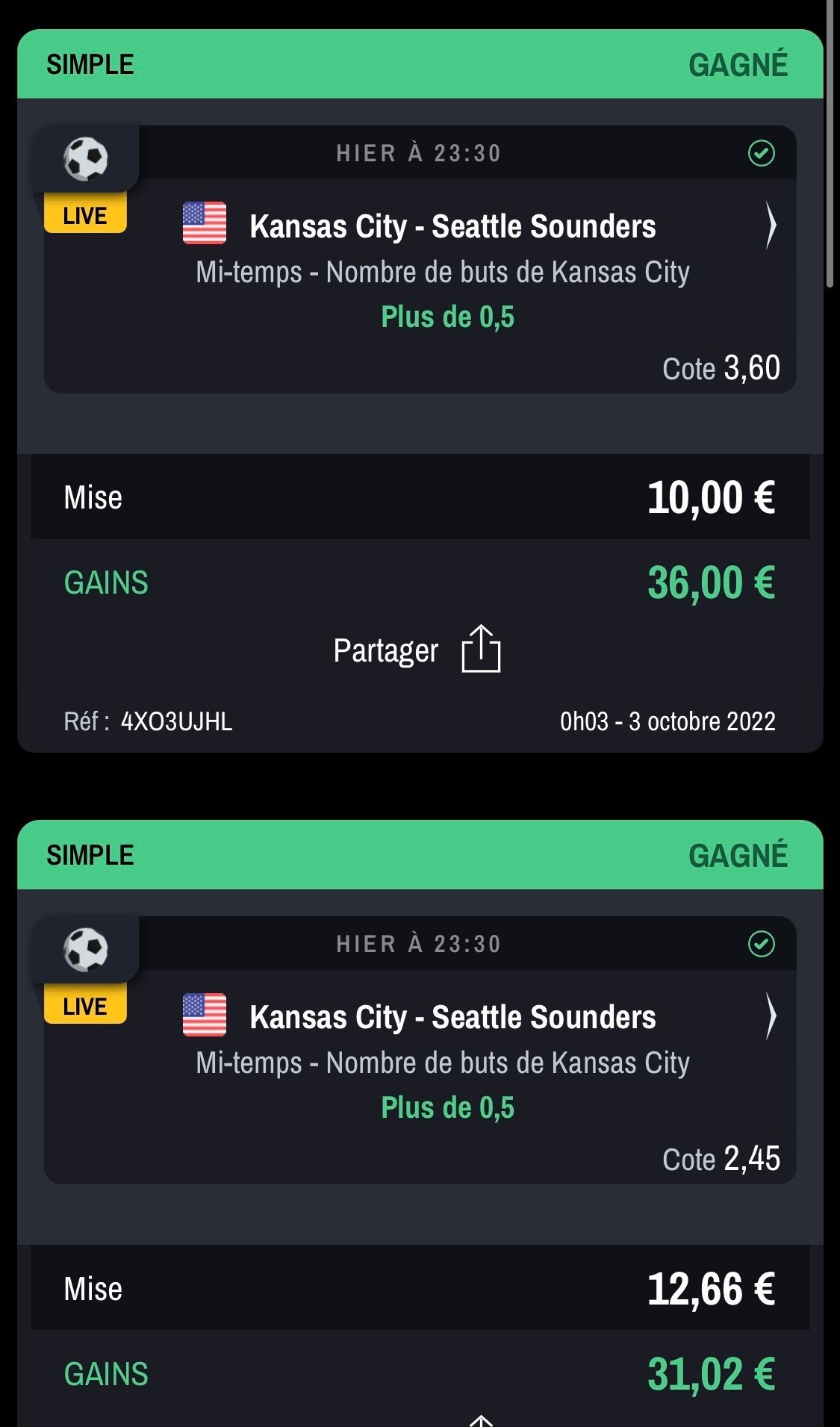Screen dimensions: 840x1427
Task: Open match details for bet at Cote 3,60
Action: click(771, 226)
